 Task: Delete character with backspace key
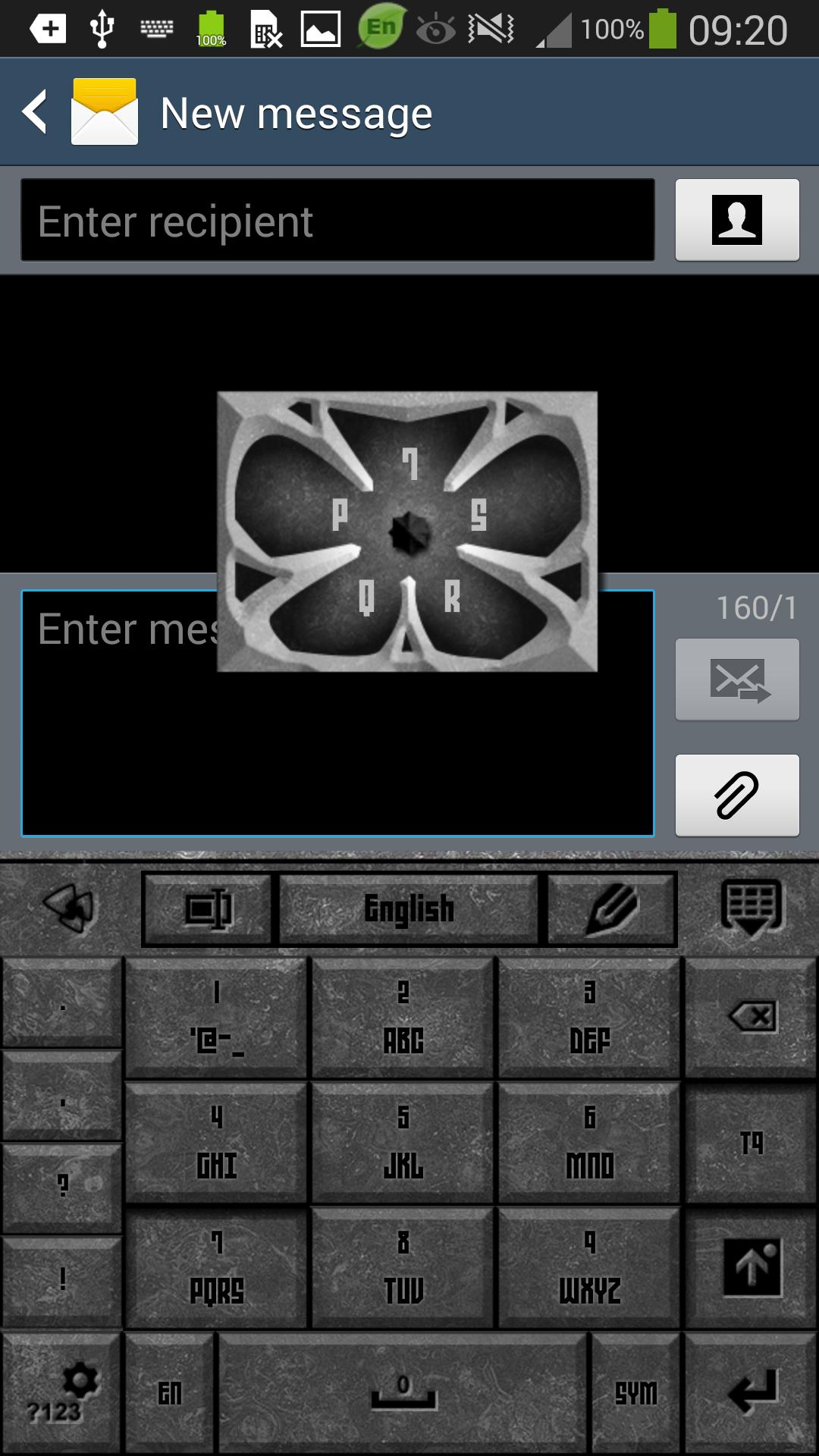click(751, 1016)
